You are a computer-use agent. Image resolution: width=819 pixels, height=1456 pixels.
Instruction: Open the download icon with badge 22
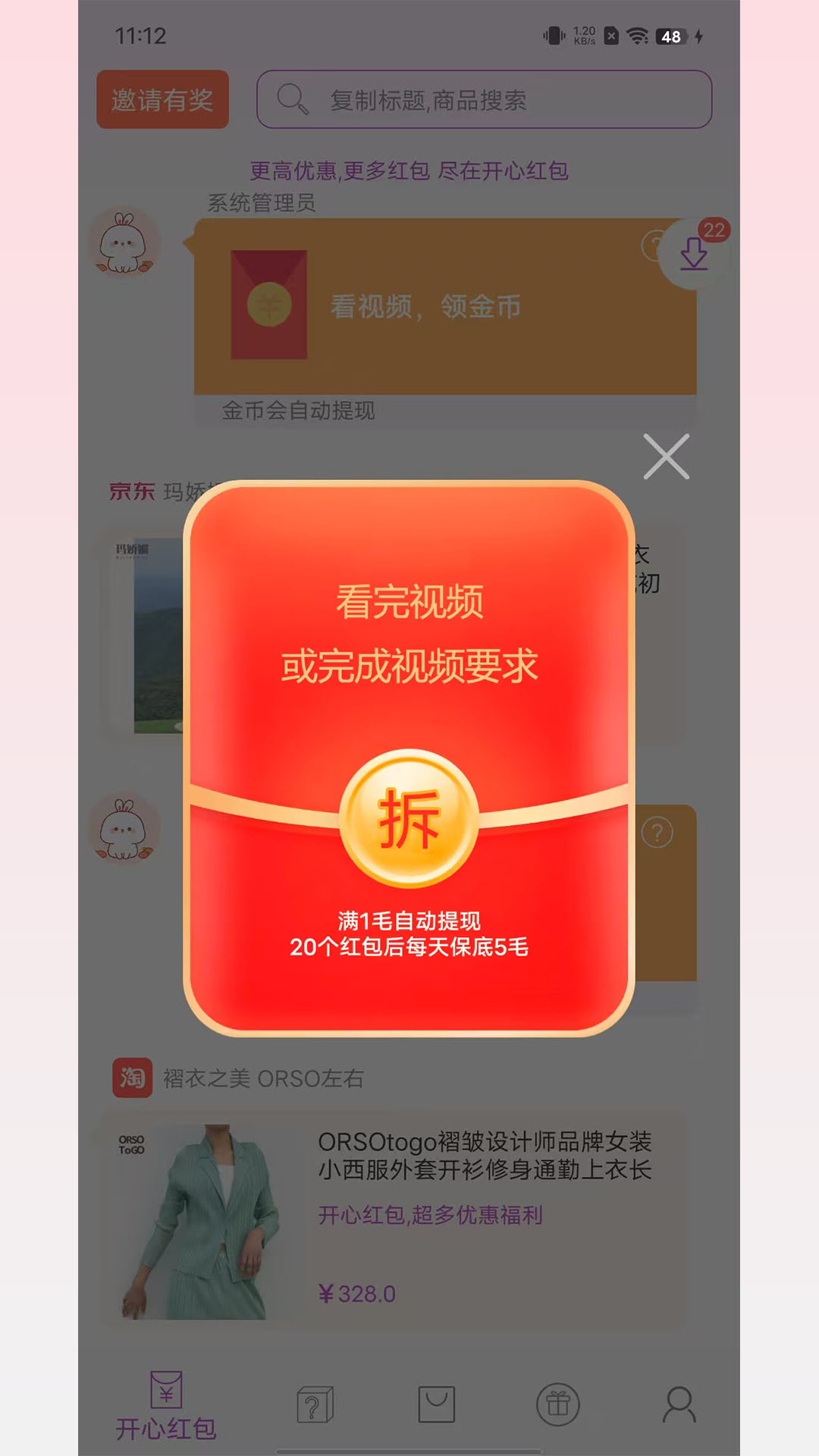pos(694,254)
